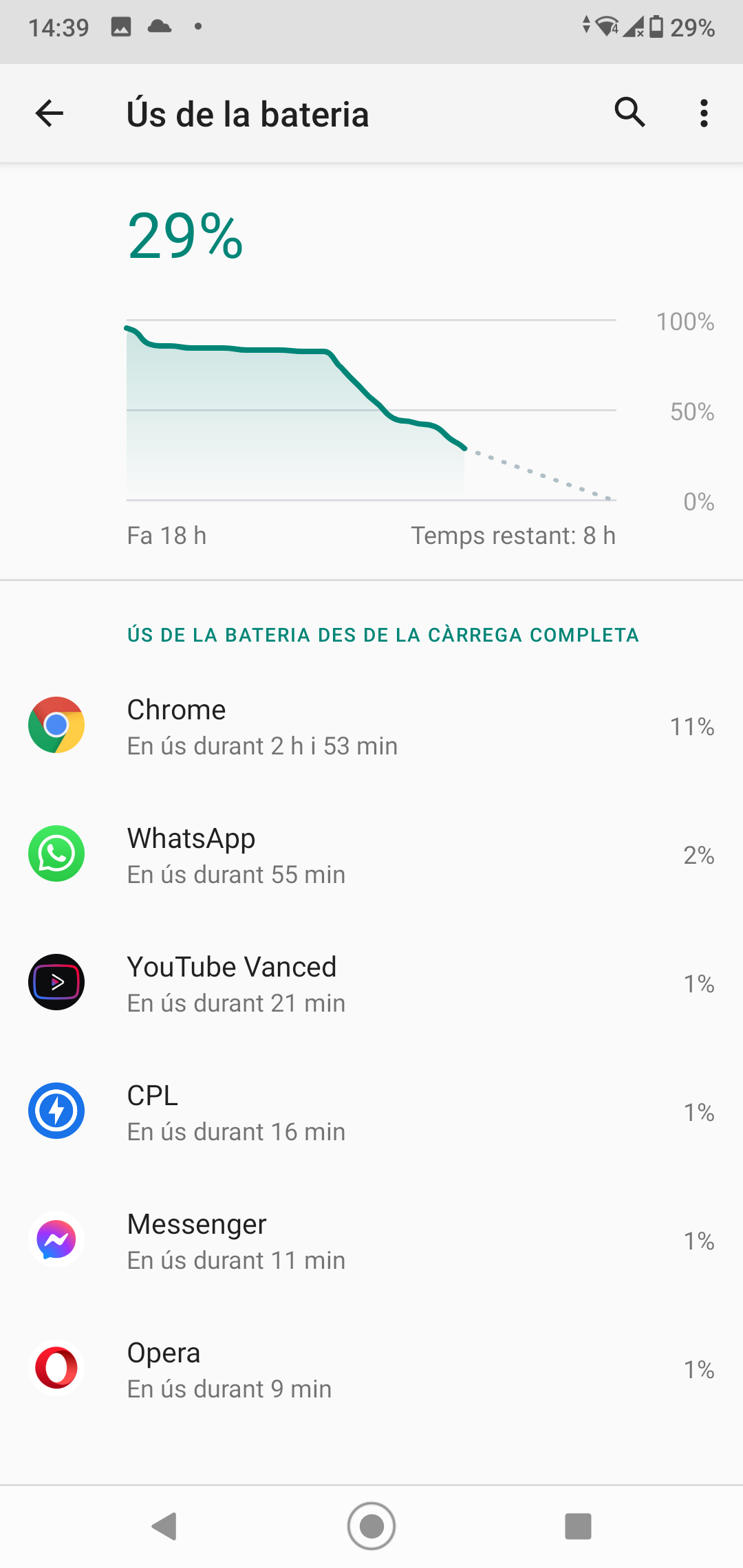Open Messenger battery usage details
The height and width of the screenshot is (1568, 743).
coord(371,1241)
